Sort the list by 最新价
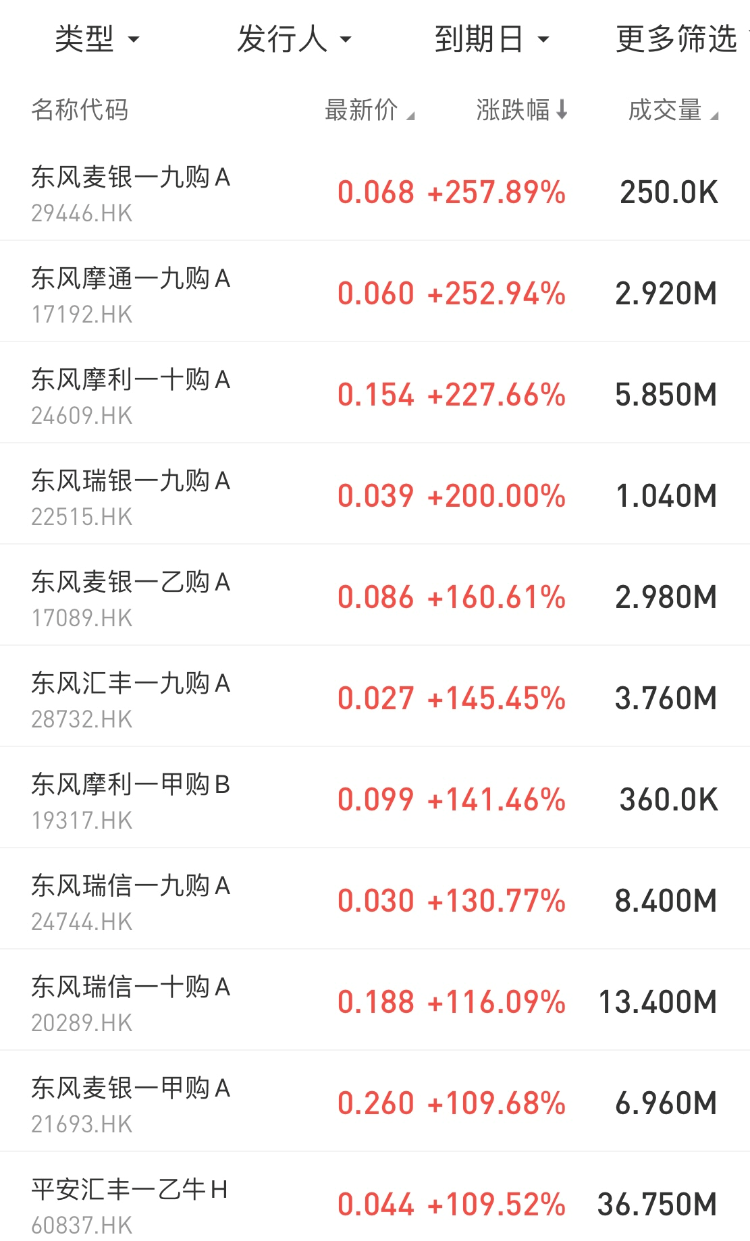Viewport: 750px width, 1241px height. (369, 111)
